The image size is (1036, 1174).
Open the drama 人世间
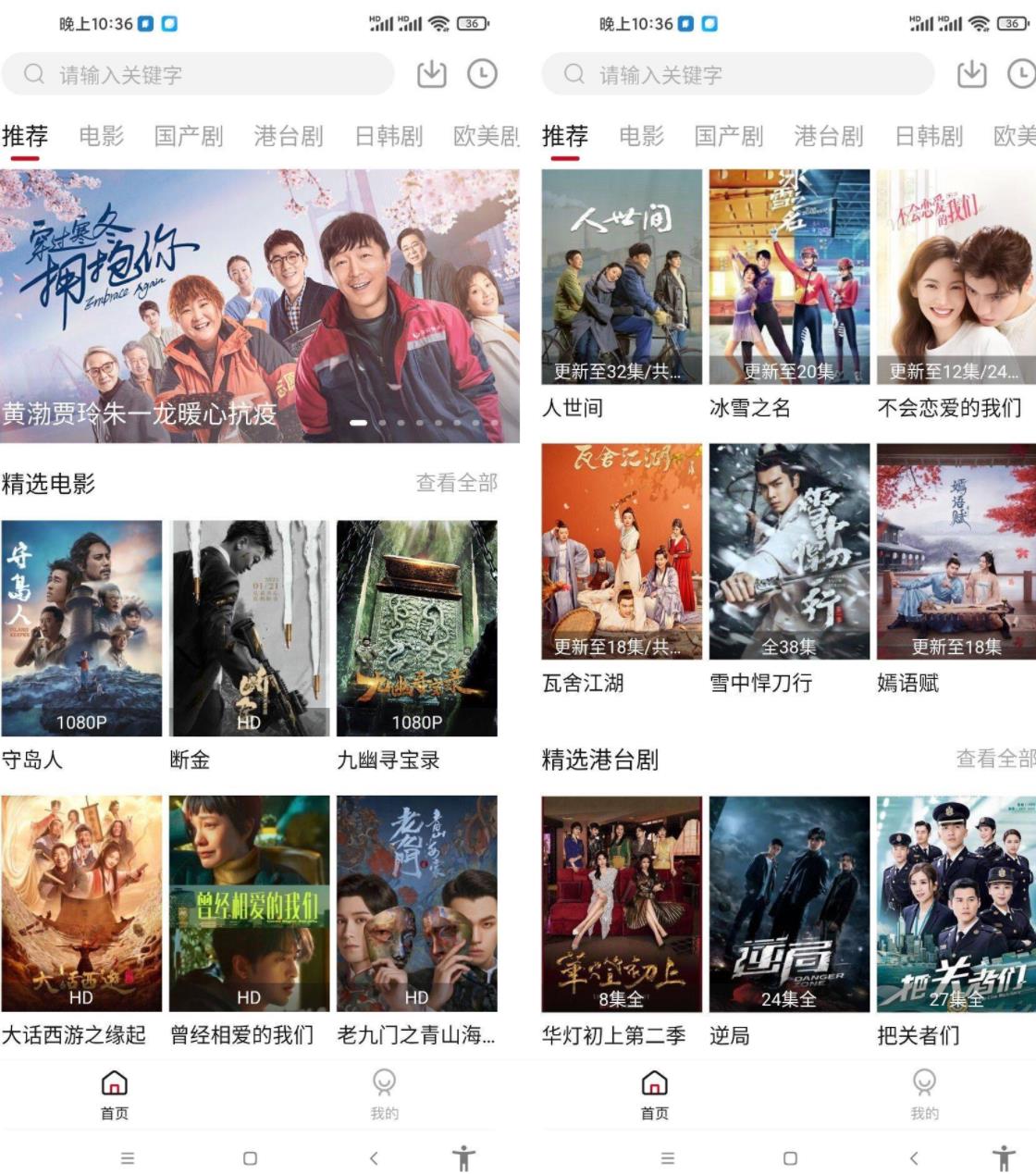pyautogui.click(x=622, y=277)
